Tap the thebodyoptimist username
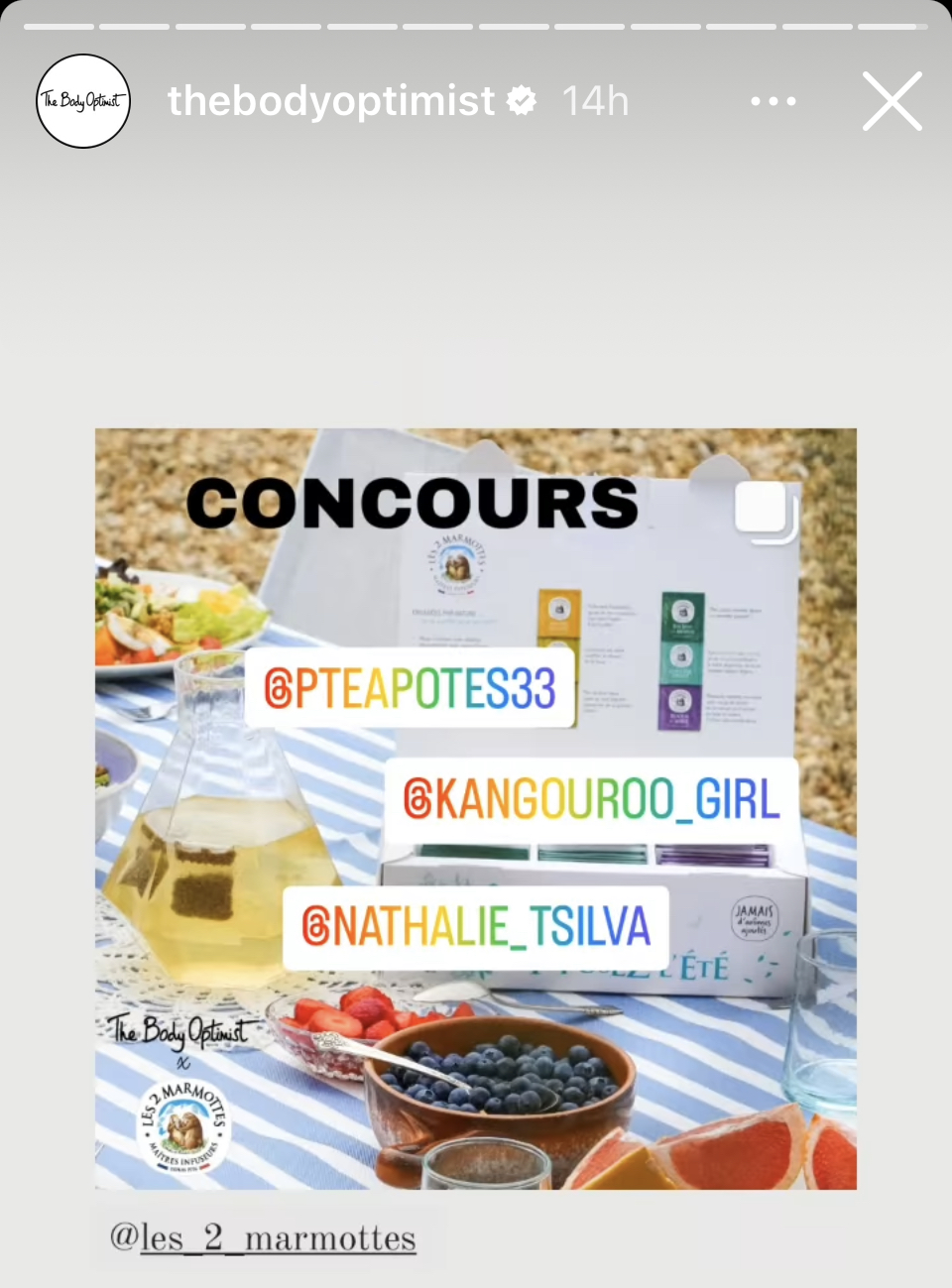952x1288 pixels. point(330,101)
